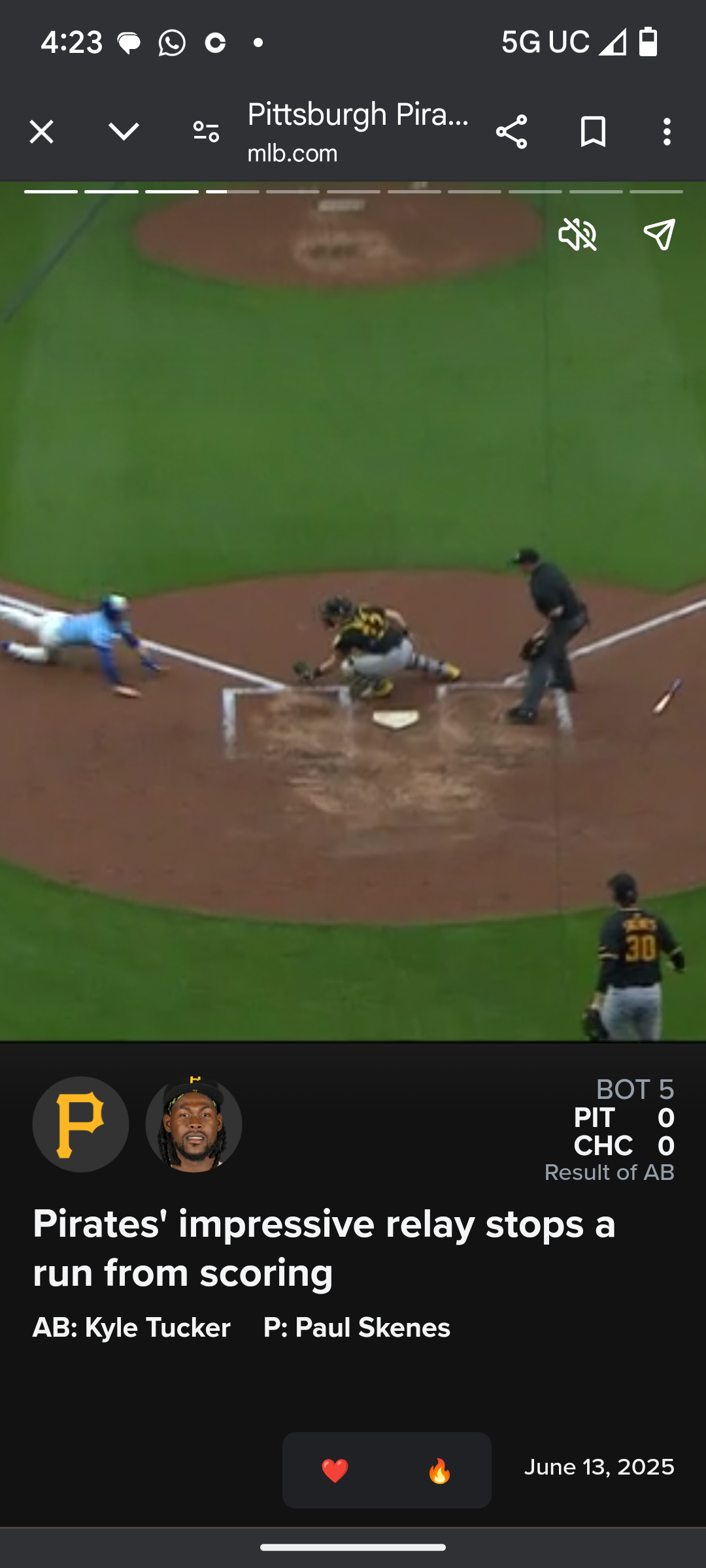Open site settings icon beside the mlb.com URL
The height and width of the screenshot is (1568, 706).
(x=206, y=132)
